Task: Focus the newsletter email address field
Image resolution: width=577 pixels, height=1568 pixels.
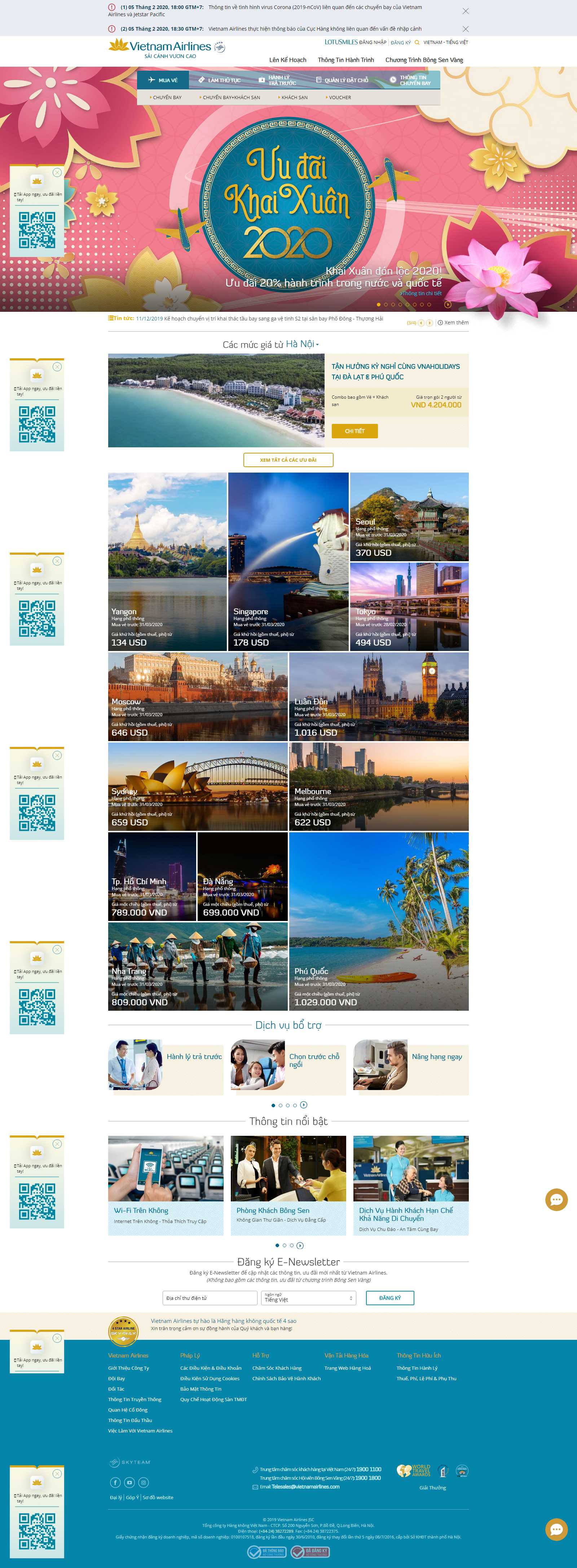Action: pyautogui.click(x=210, y=1298)
